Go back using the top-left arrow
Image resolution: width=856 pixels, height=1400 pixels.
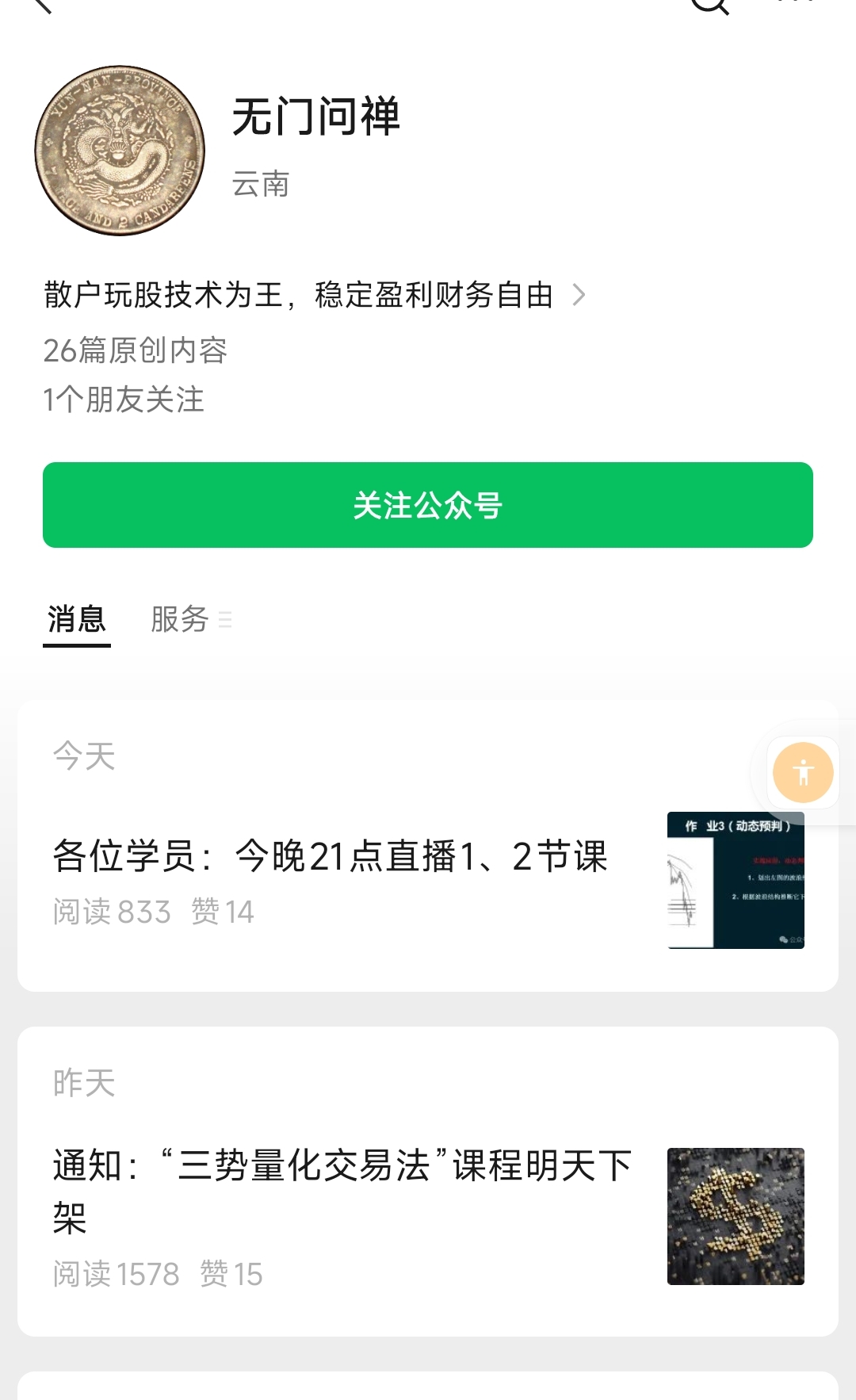coord(41,5)
